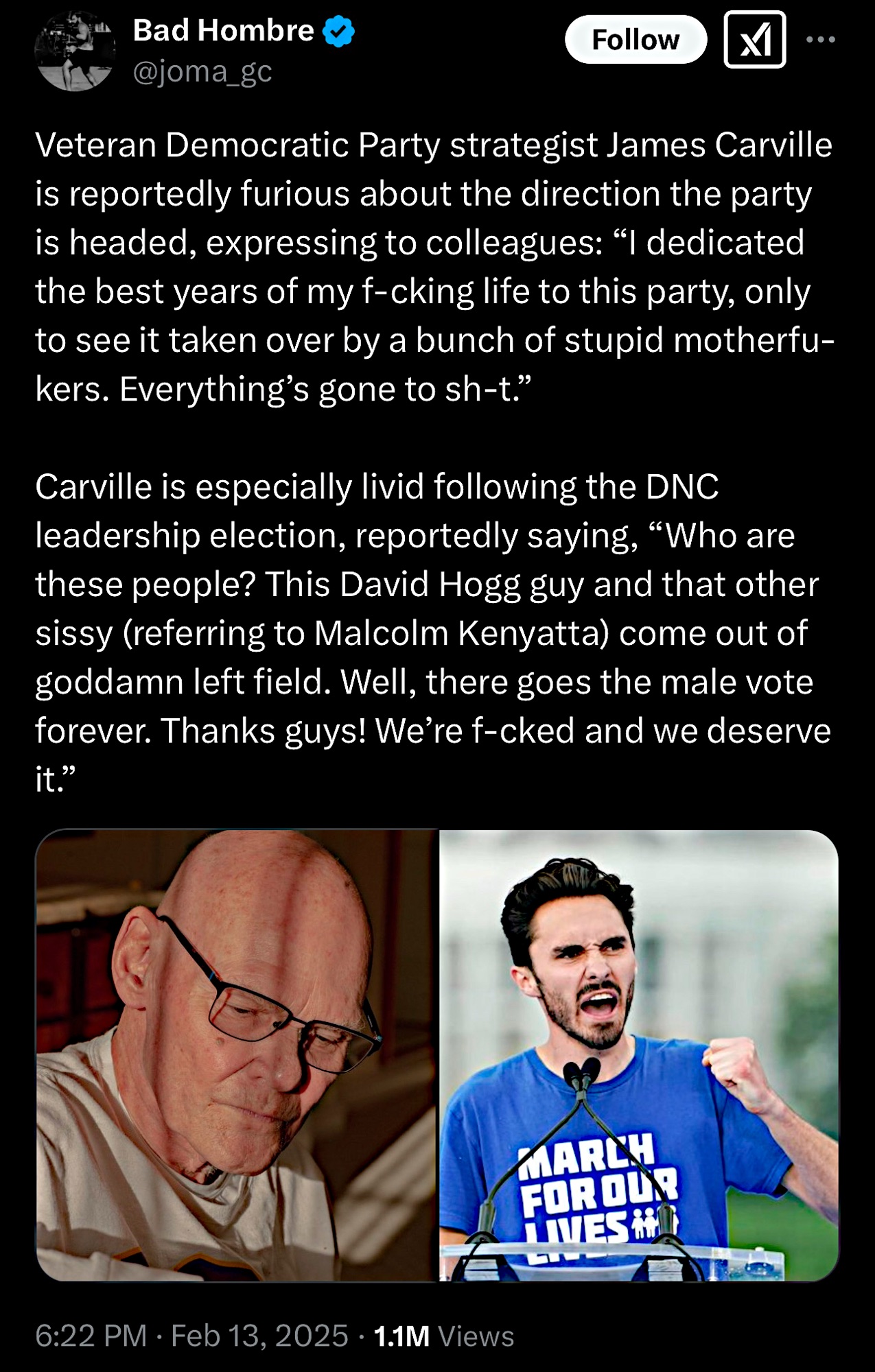Open the March For Our Lives photo
Screen dimensions: 875x1372
(x=638, y=1055)
